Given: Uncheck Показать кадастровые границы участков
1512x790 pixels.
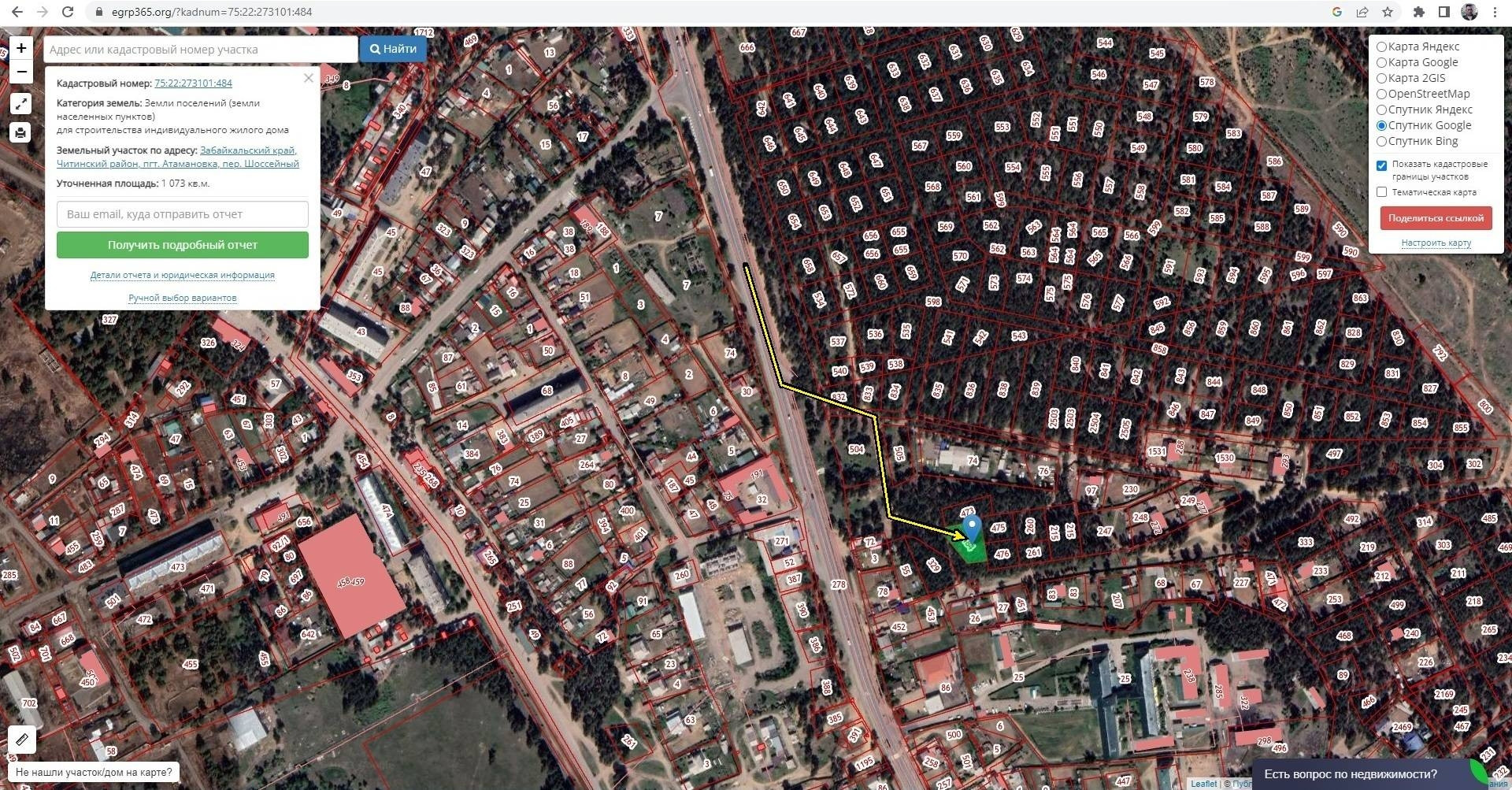Looking at the screenshot, I should coord(1381,165).
